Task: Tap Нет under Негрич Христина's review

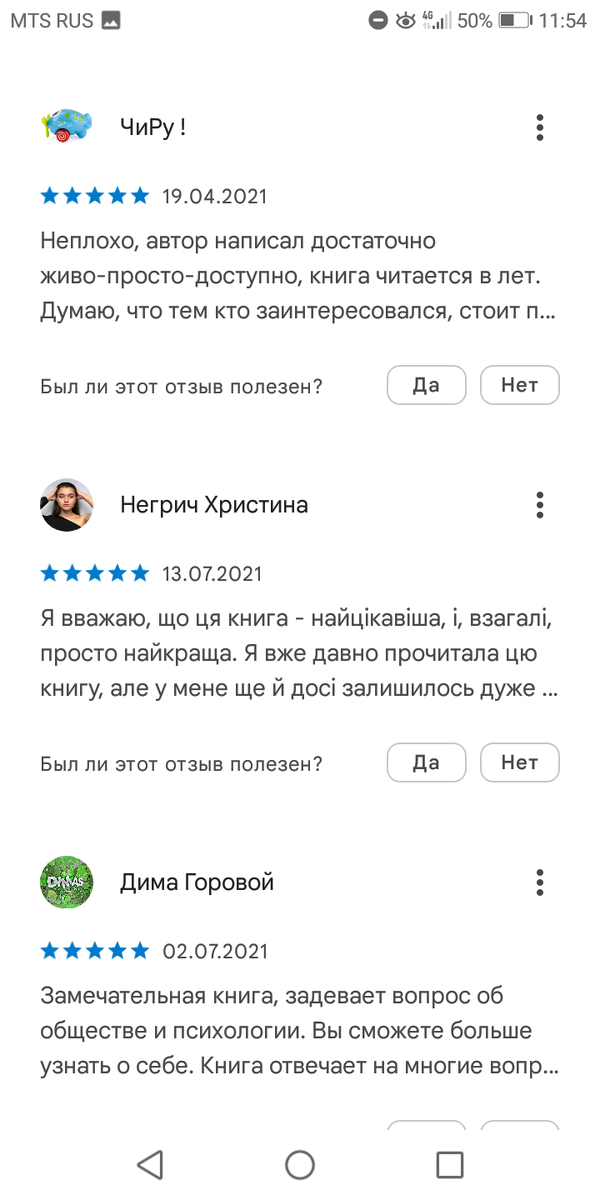Action: (519, 763)
